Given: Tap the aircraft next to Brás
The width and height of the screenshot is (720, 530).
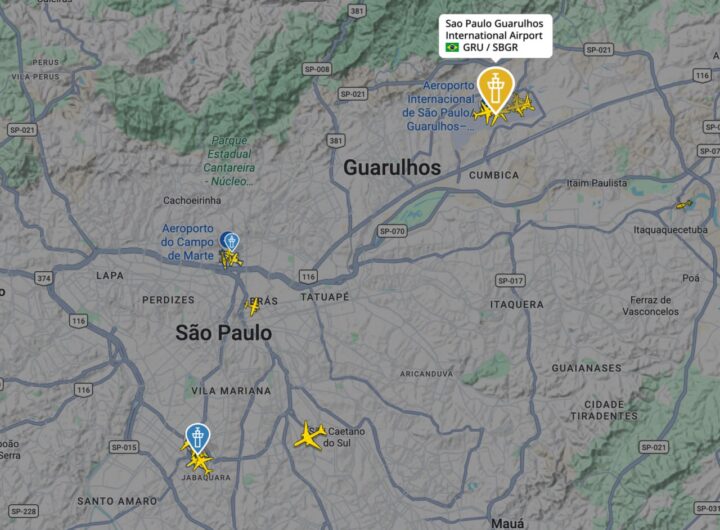Looking at the screenshot, I should 255,305.
